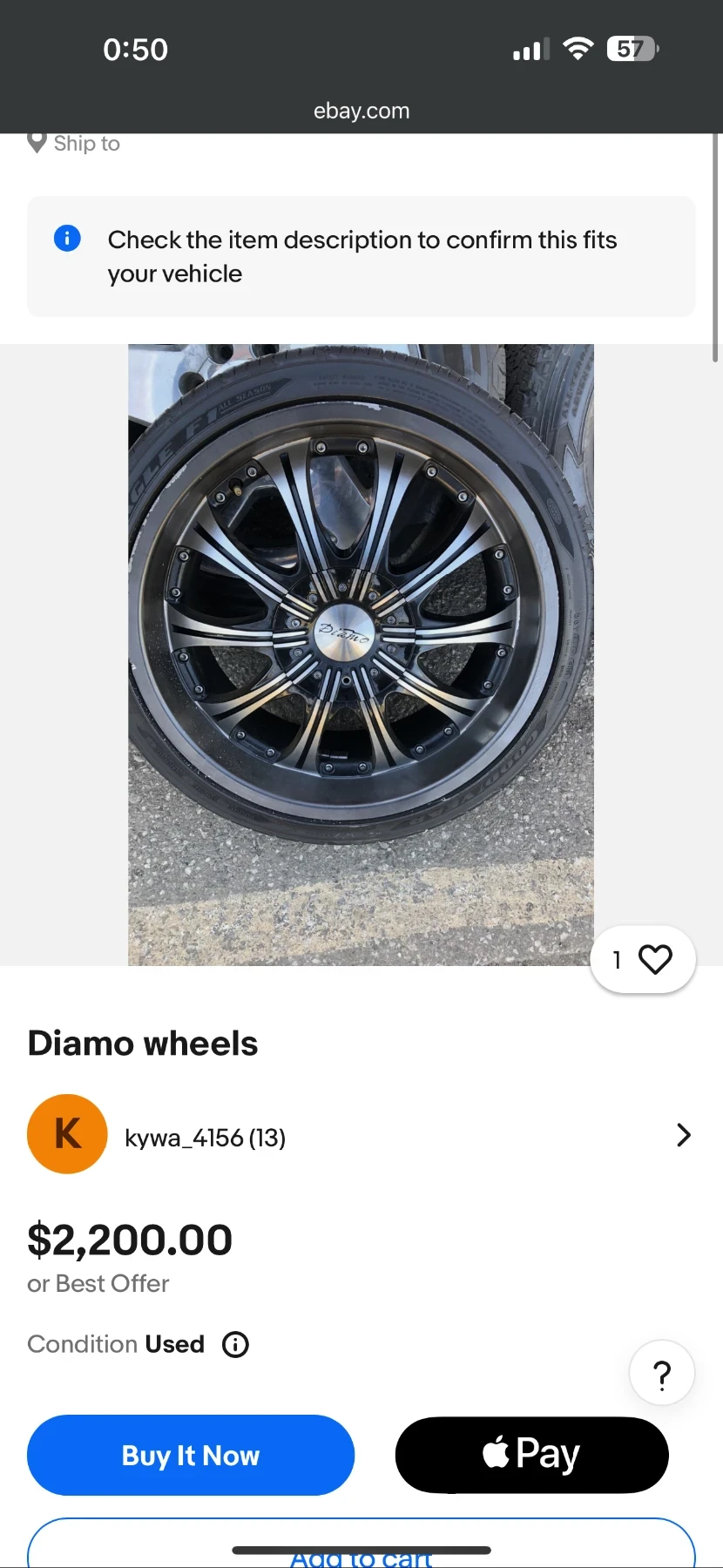The width and height of the screenshot is (723, 1568).
Task: Check out with Apple Pay
Action: pos(531,1455)
